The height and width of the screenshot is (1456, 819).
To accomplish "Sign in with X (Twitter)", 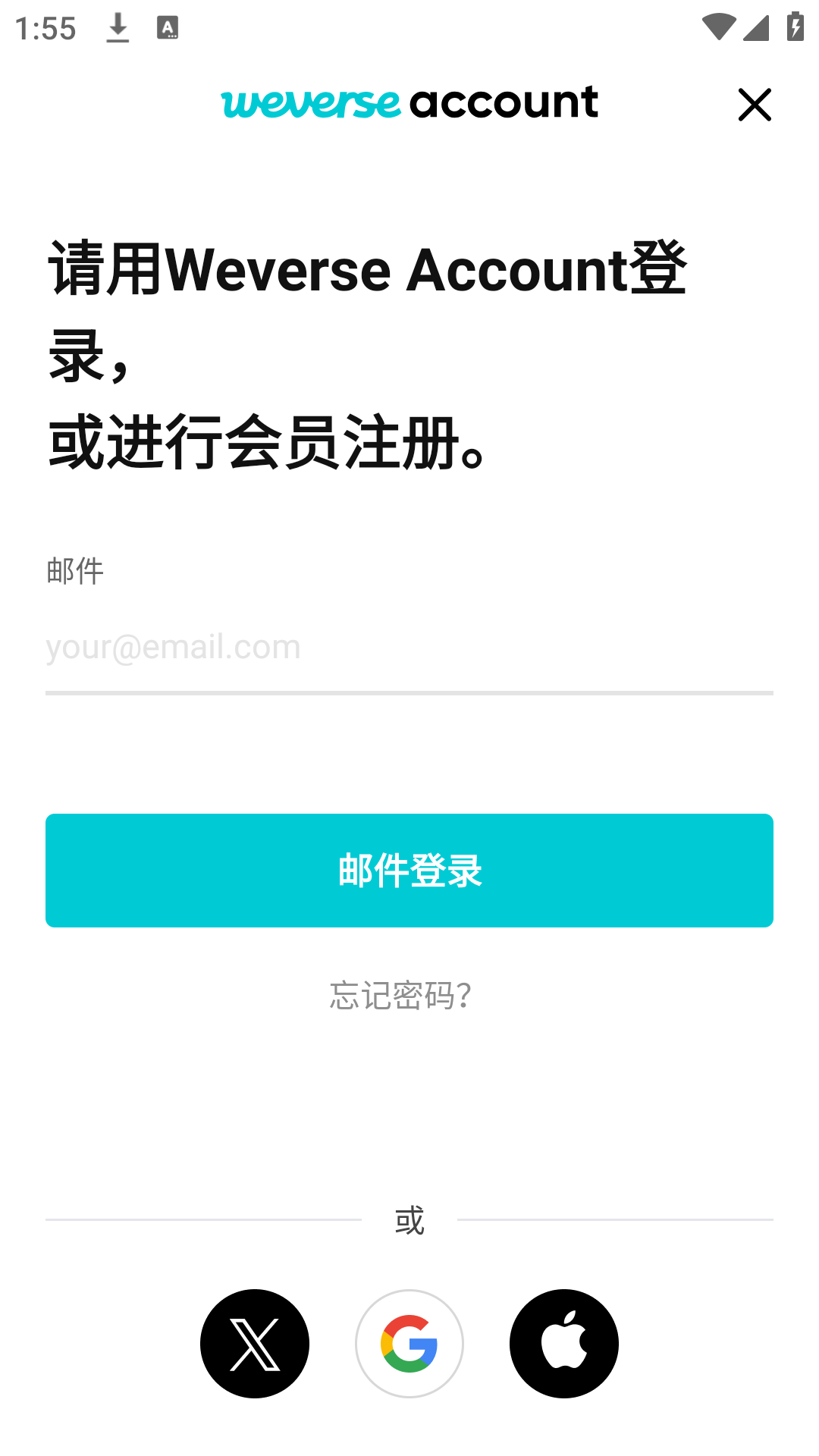I will [255, 1344].
